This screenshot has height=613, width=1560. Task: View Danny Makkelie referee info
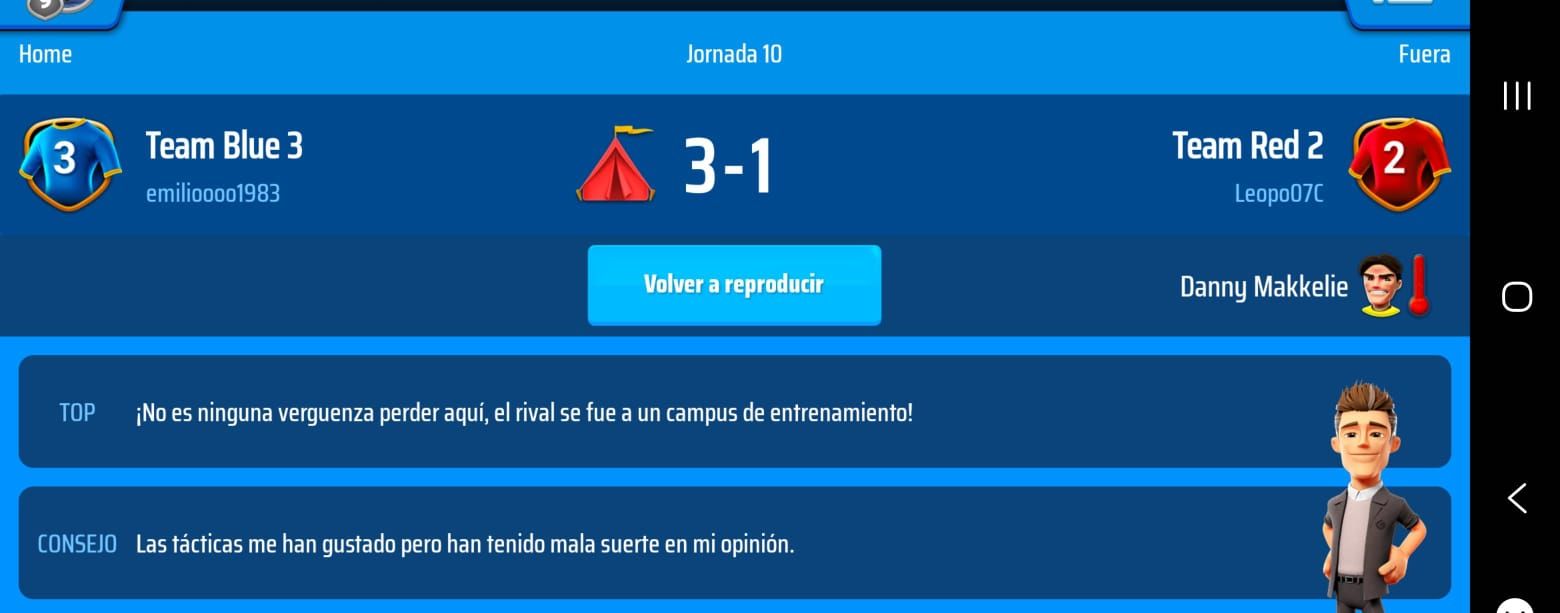[1264, 287]
